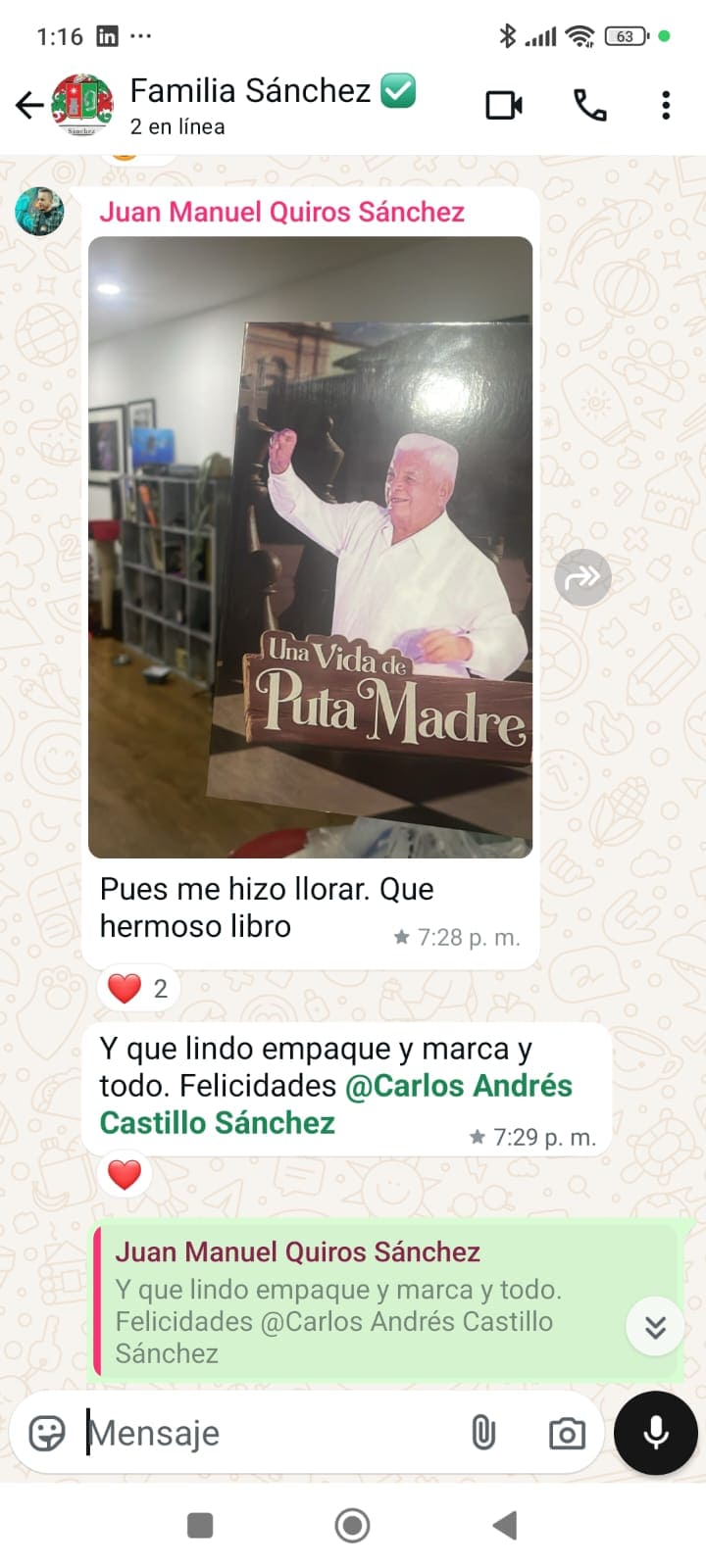The image size is (706, 1568).
Task: View heart reaction on the Felicidades message
Action: point(125,1174)
